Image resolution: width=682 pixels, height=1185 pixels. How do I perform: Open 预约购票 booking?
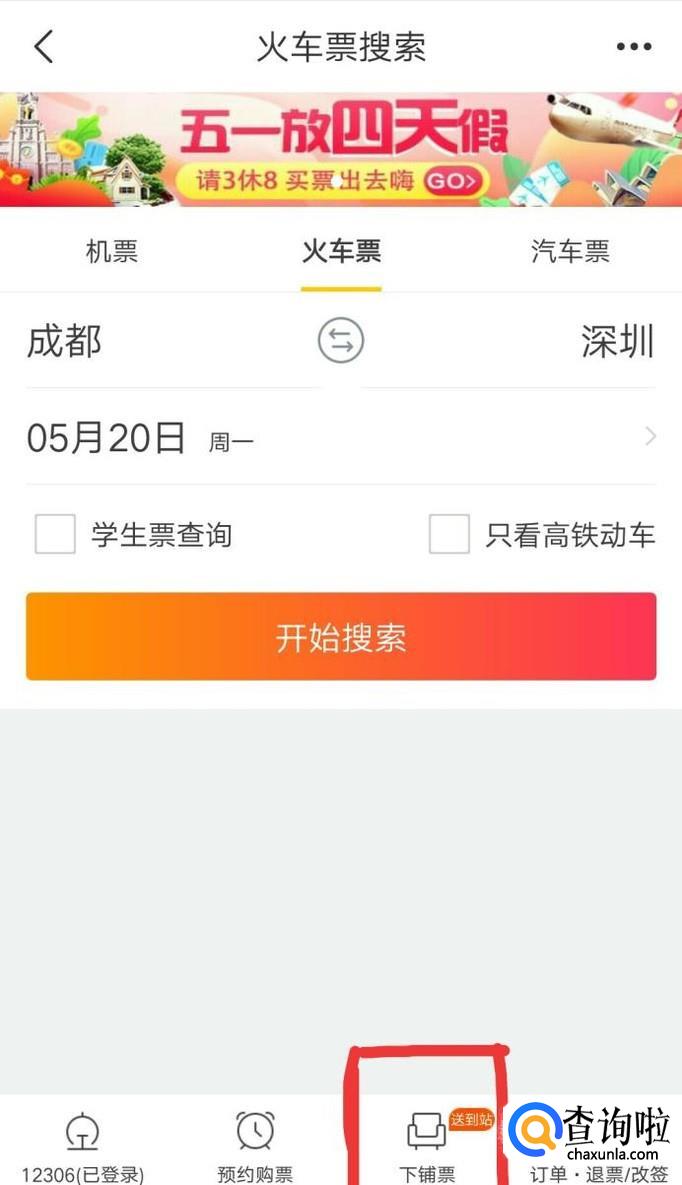coord(255,1145)
